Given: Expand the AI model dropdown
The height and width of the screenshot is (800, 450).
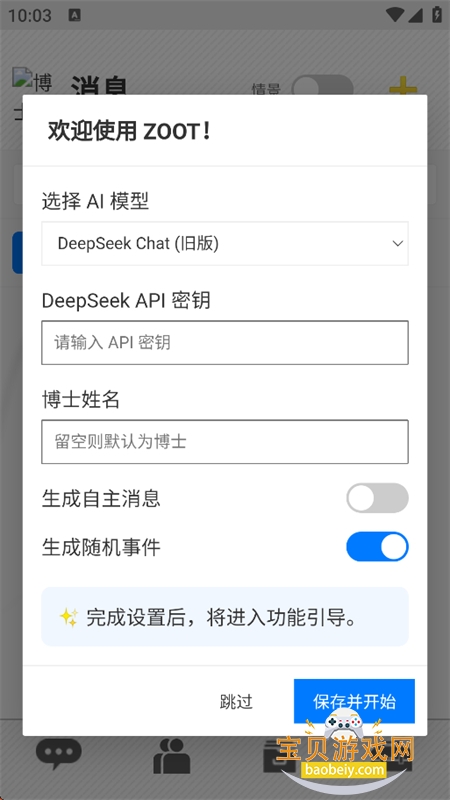Looking at the screenshot, I should [224, 243].
